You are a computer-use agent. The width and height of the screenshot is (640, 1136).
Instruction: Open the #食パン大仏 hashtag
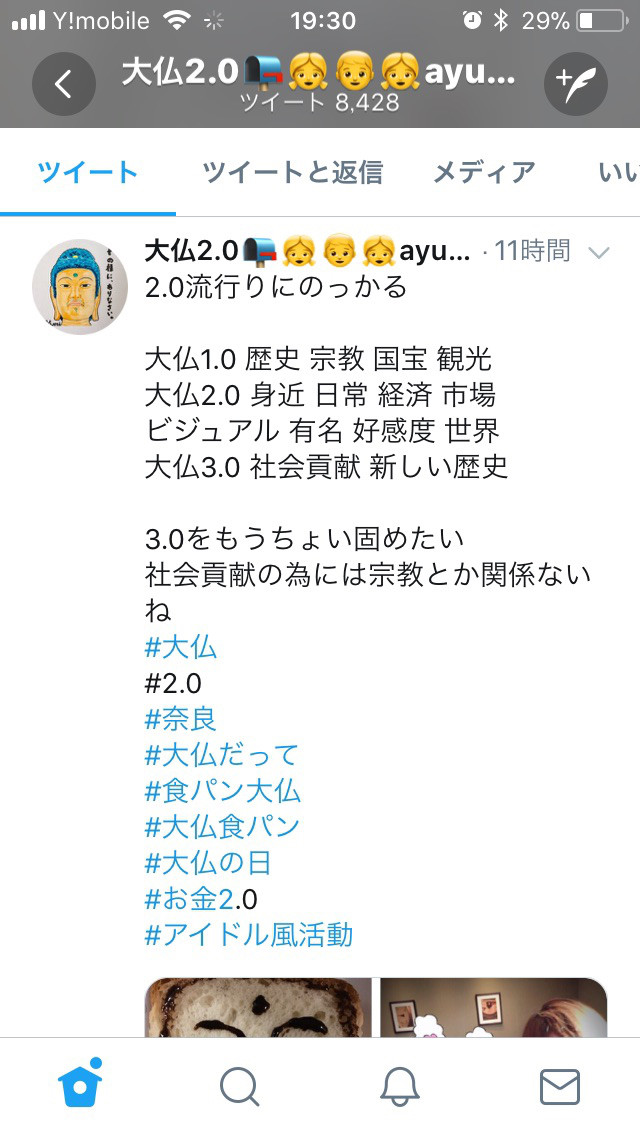tap(223, 790)
